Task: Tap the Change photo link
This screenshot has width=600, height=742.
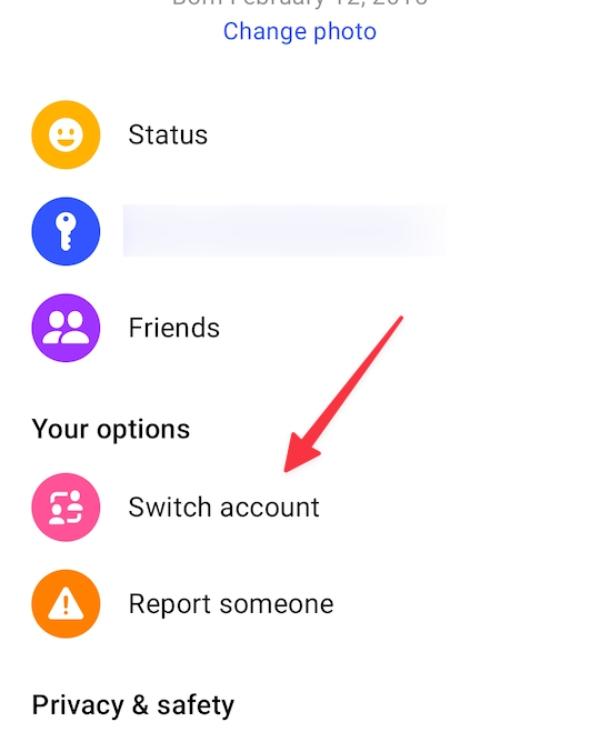Action: tap(299, 31)
